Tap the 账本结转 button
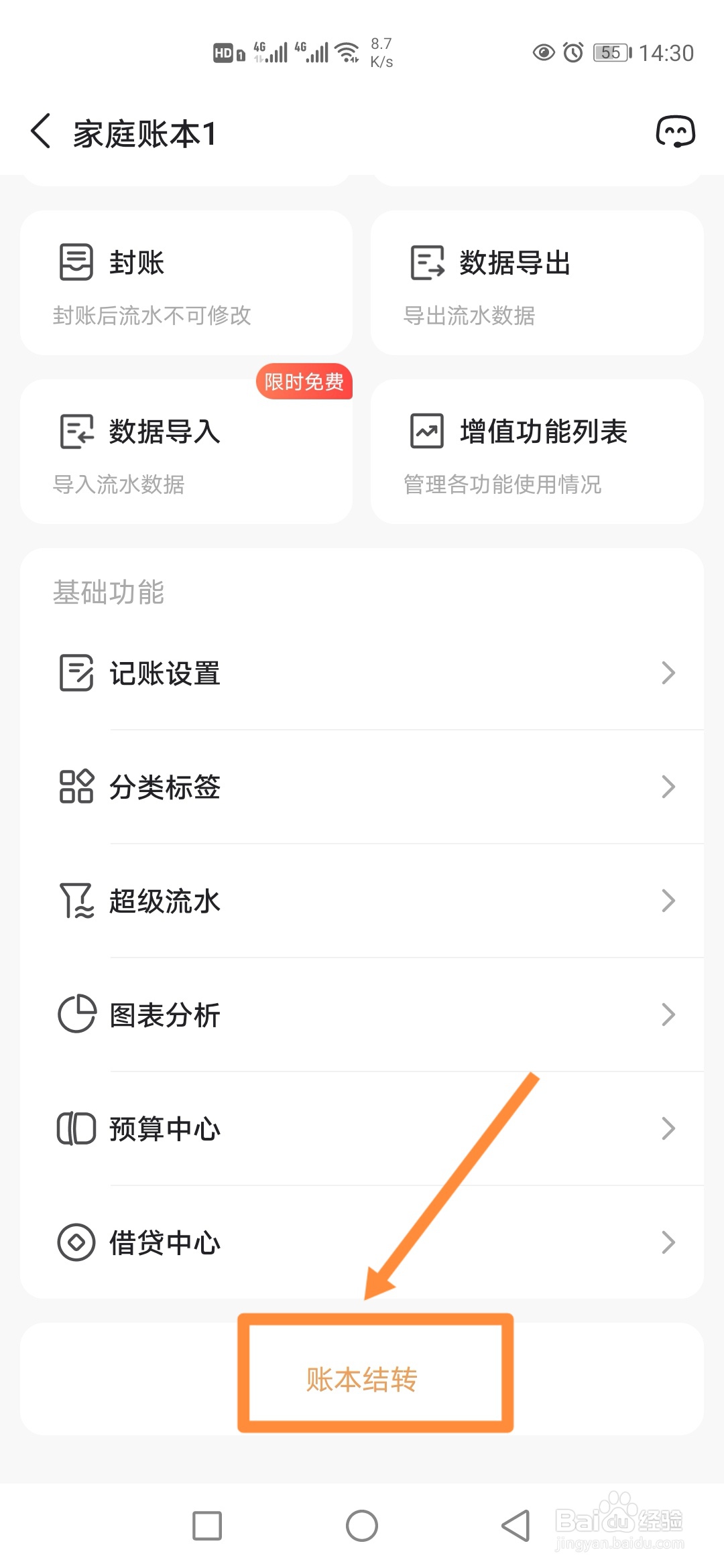Screen dimensions: 724x1568 tap(375, 1378)
